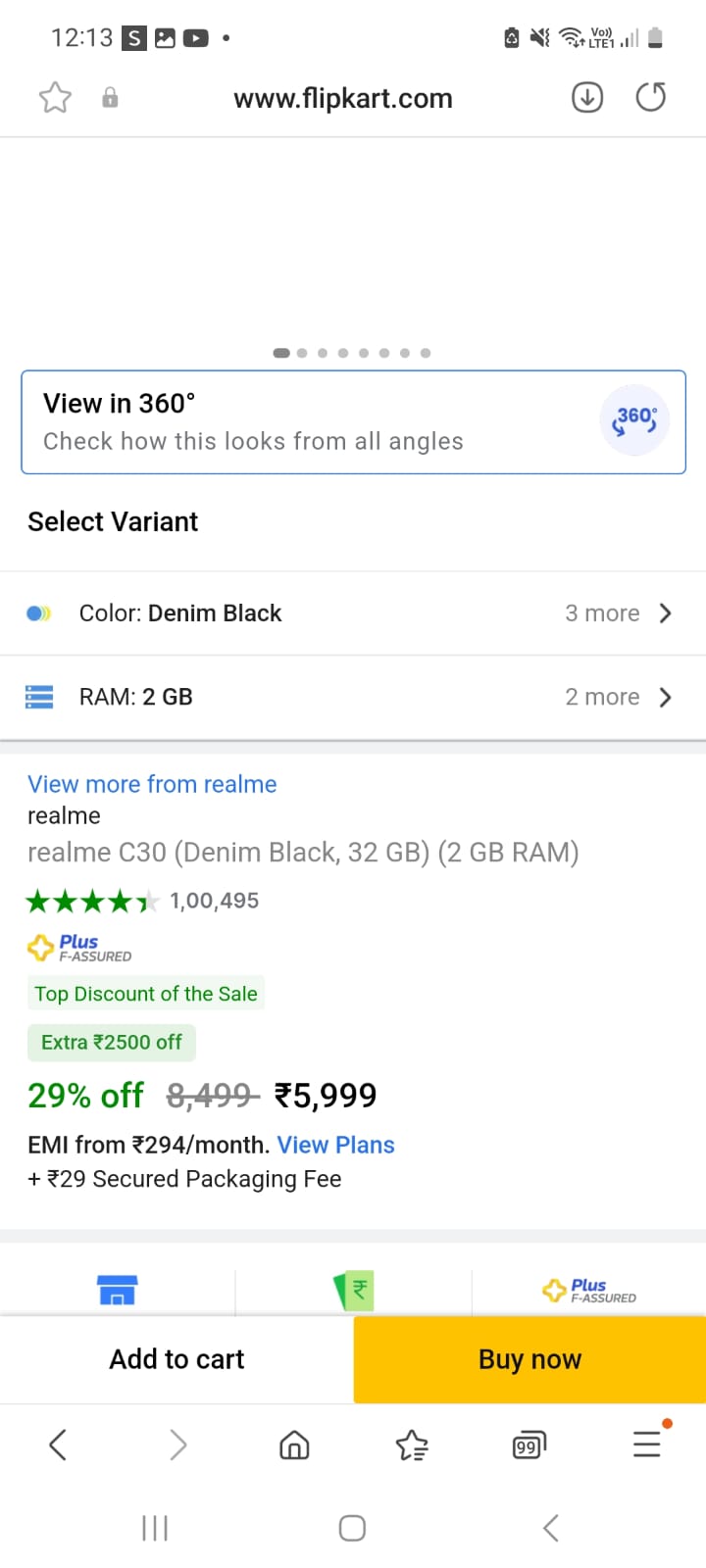Open the tabs switcher showing 99
Screen dimensions: 706x1568
[529, 1445]
